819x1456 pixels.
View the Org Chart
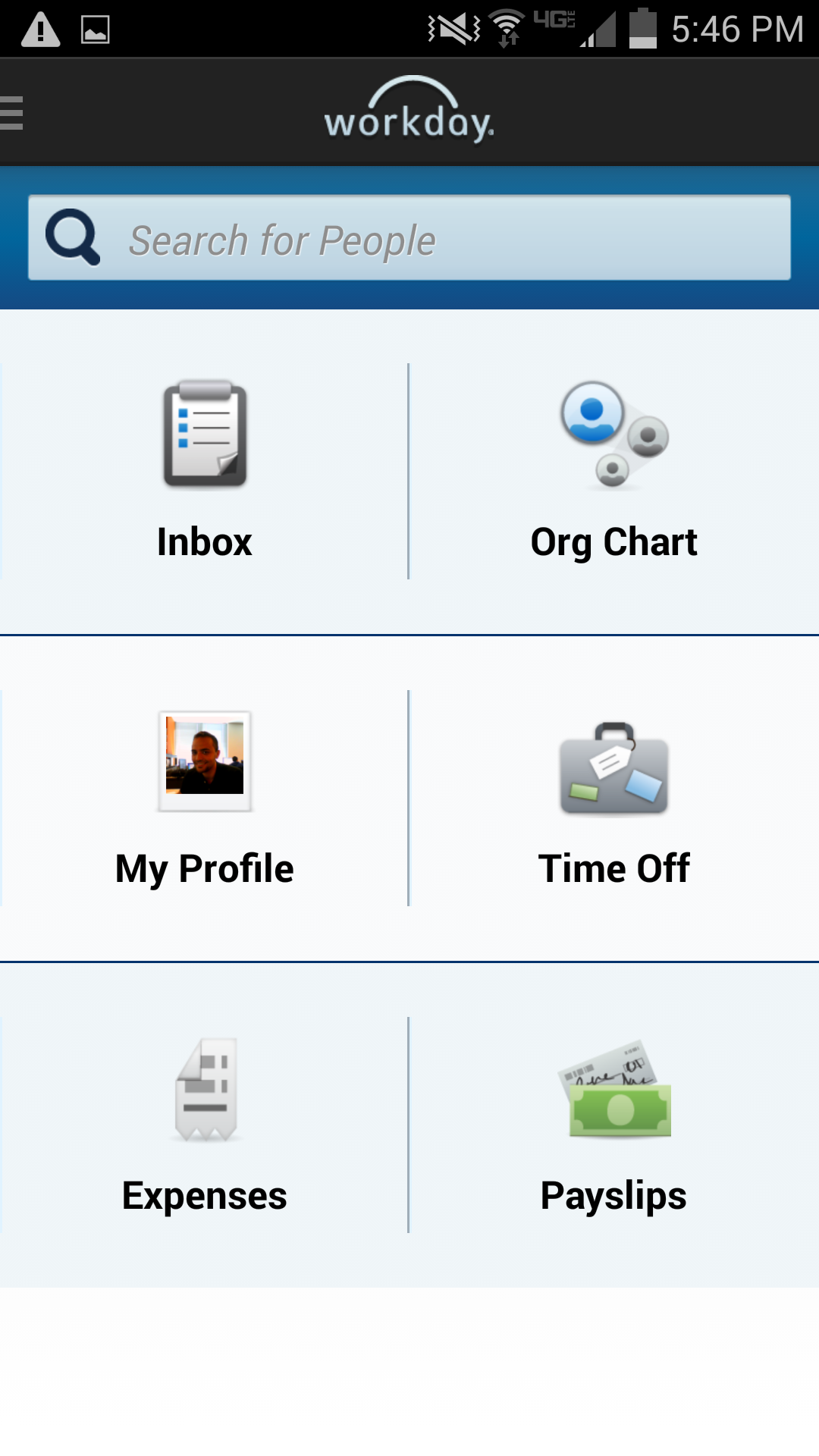coord(613,472)
